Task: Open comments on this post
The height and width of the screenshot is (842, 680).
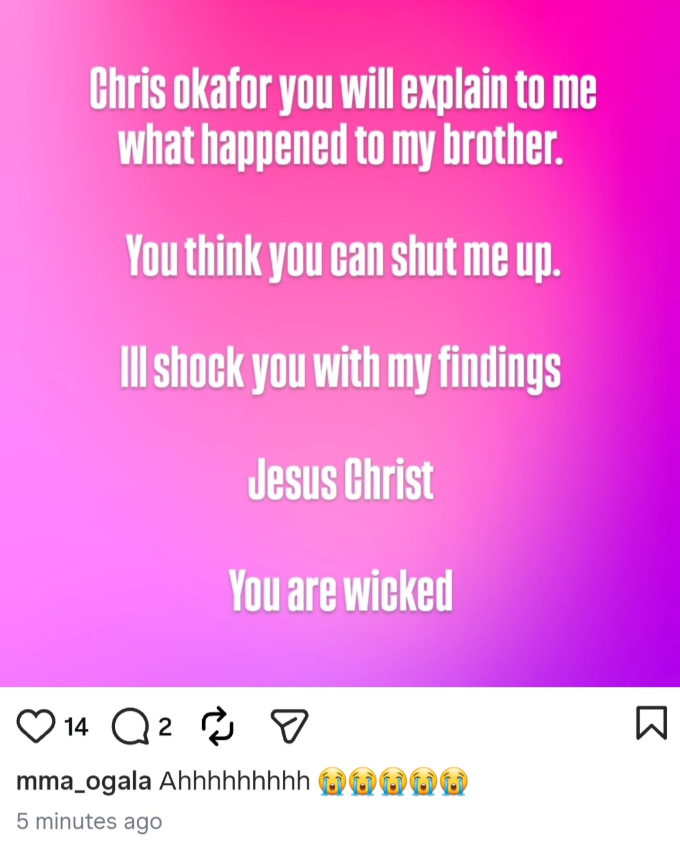Action: click(x=130, y=726)
